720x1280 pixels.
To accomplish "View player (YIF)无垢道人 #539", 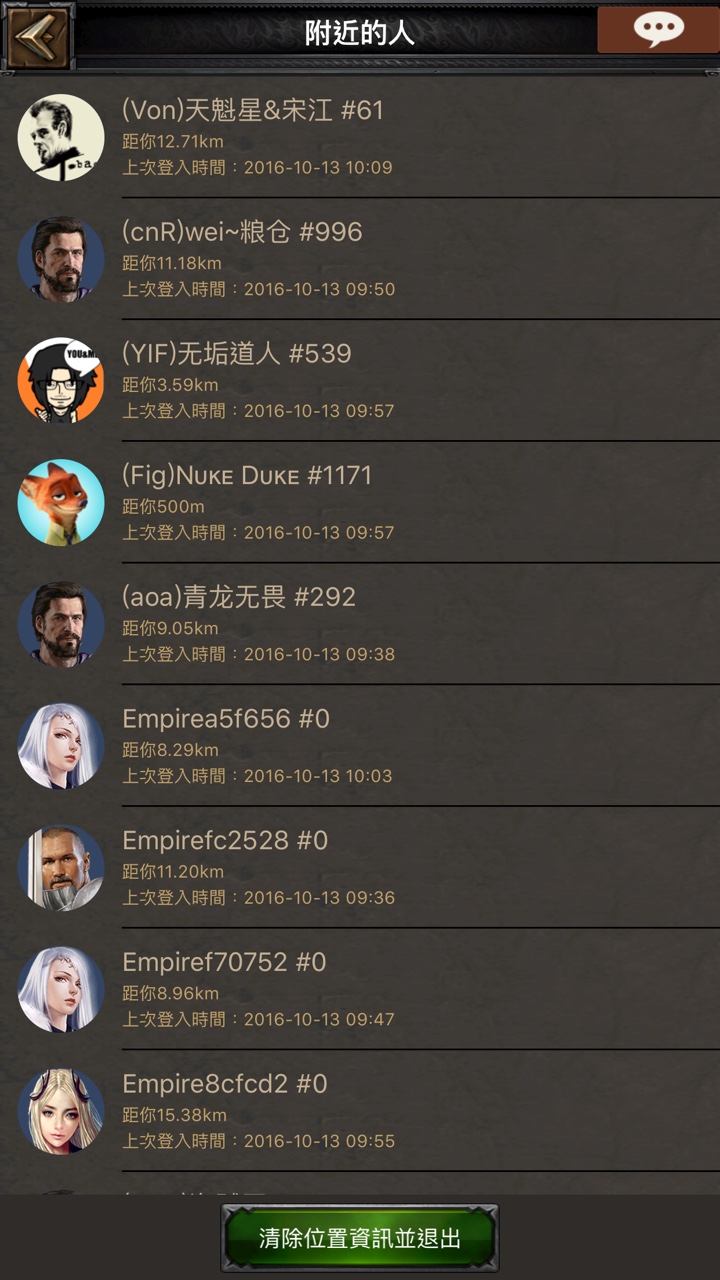I will click(360, 381).
